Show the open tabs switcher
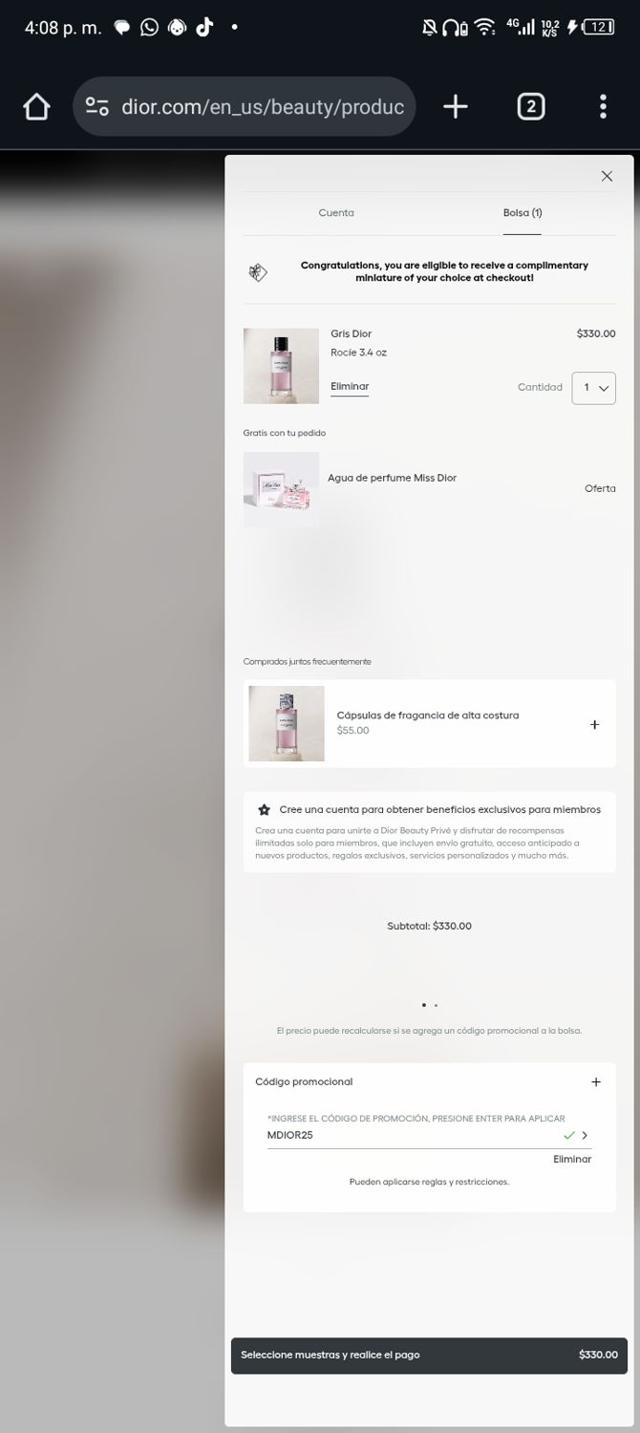The height and width of the screenshot is (1433, 640). [530, 107]
